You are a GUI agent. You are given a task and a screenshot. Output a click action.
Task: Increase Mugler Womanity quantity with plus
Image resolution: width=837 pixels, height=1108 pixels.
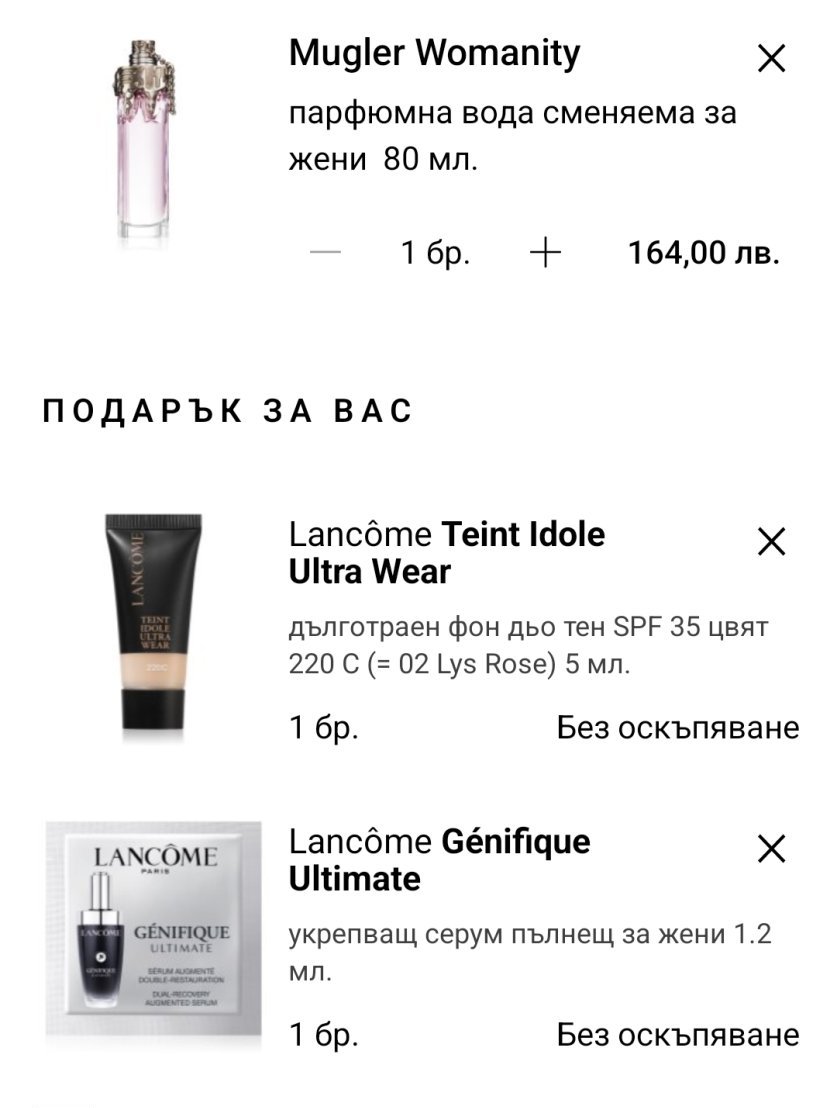click(545, 253)
